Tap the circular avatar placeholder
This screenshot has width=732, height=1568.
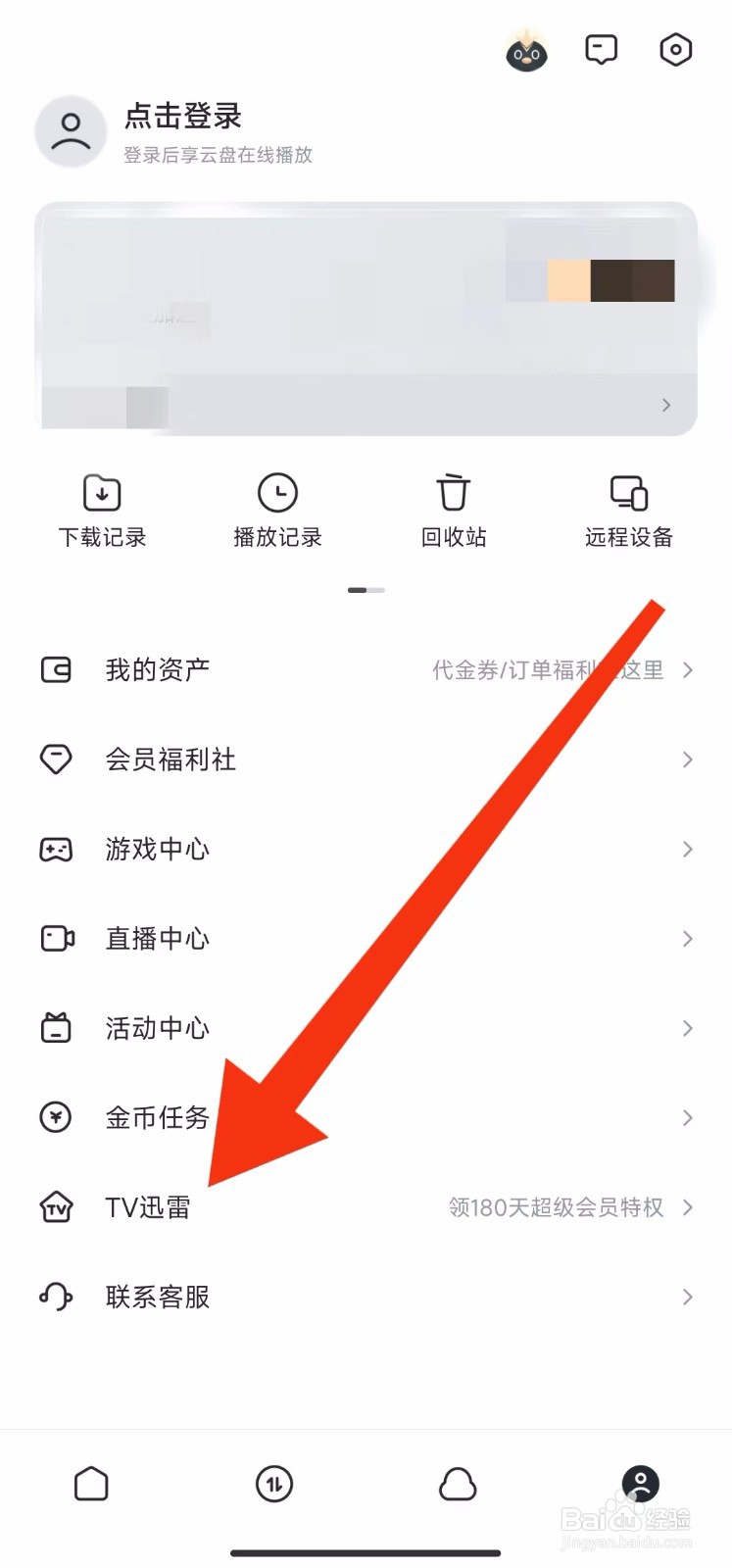71,131
